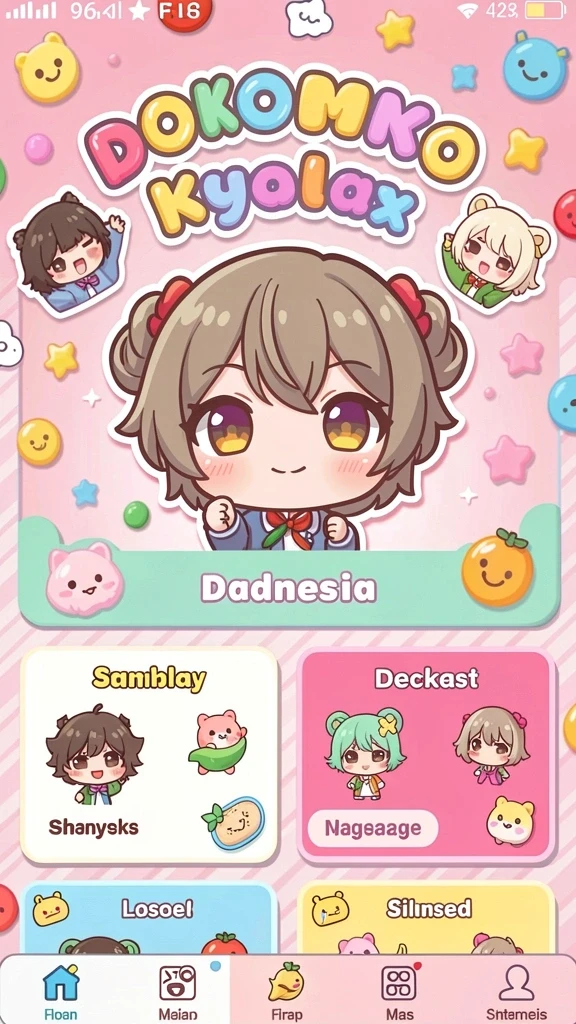
Task: Go to the Sntemeis profile tab
Action: (516, 991)
